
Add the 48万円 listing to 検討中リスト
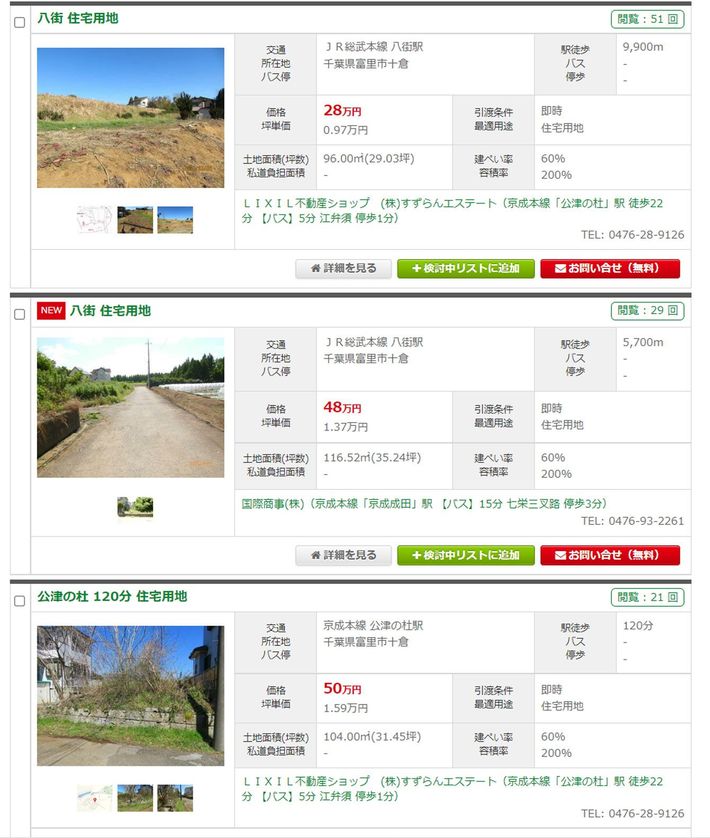click(x=465, y=555)
